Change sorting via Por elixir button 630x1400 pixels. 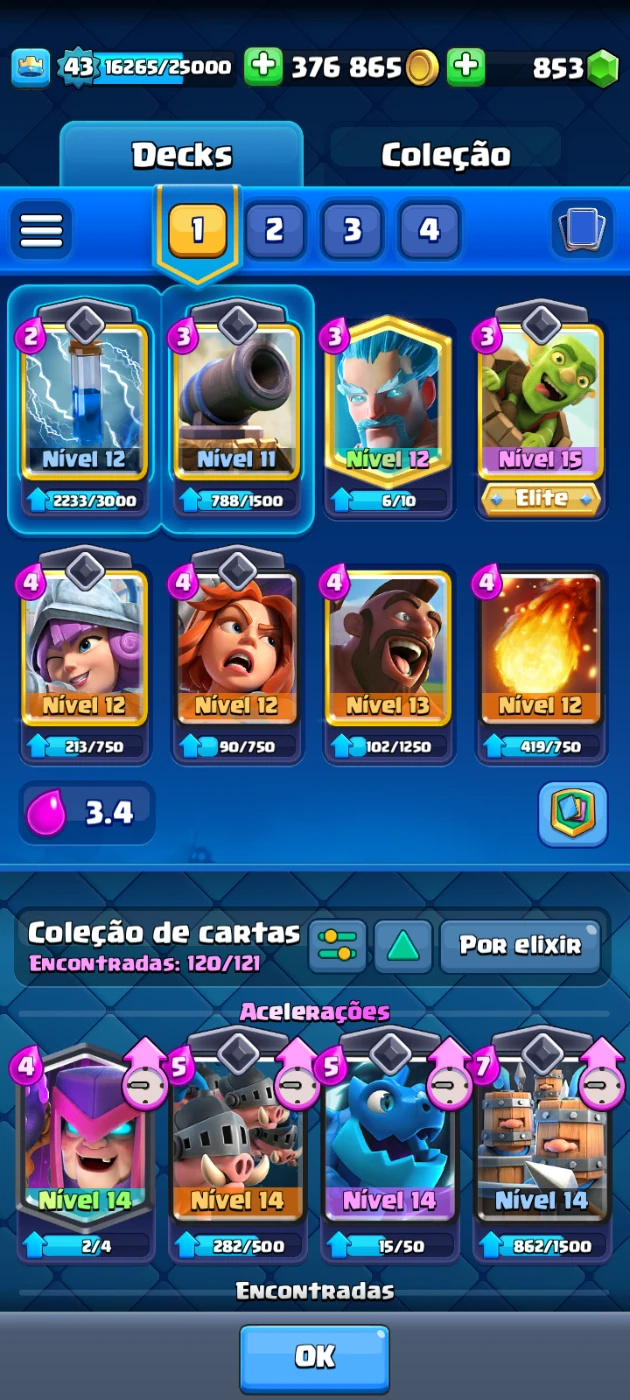click(520, 946)
